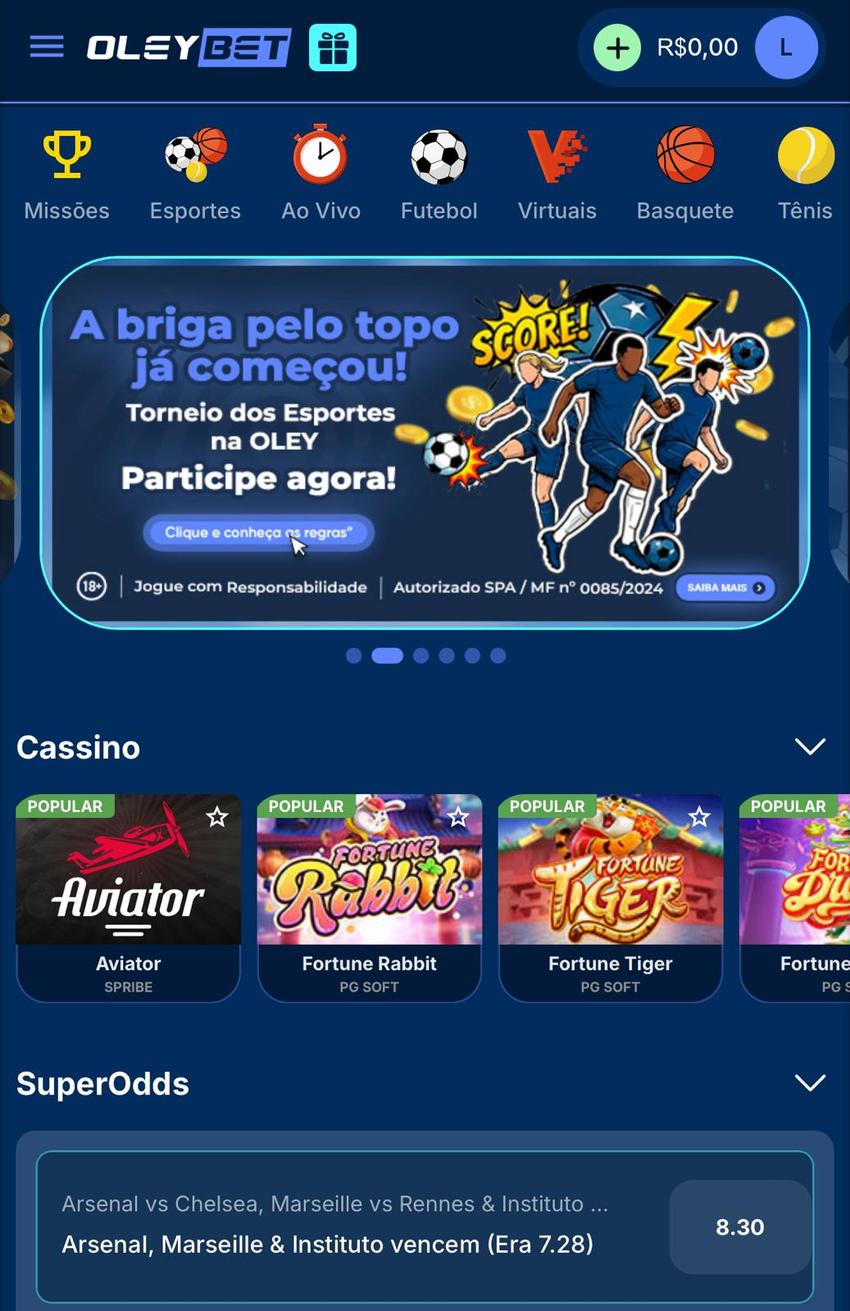The width and height of the screenshot is (850, 1311).
Task: Toggle the star on Fortune Rabbit
Action: coord(458,817)
